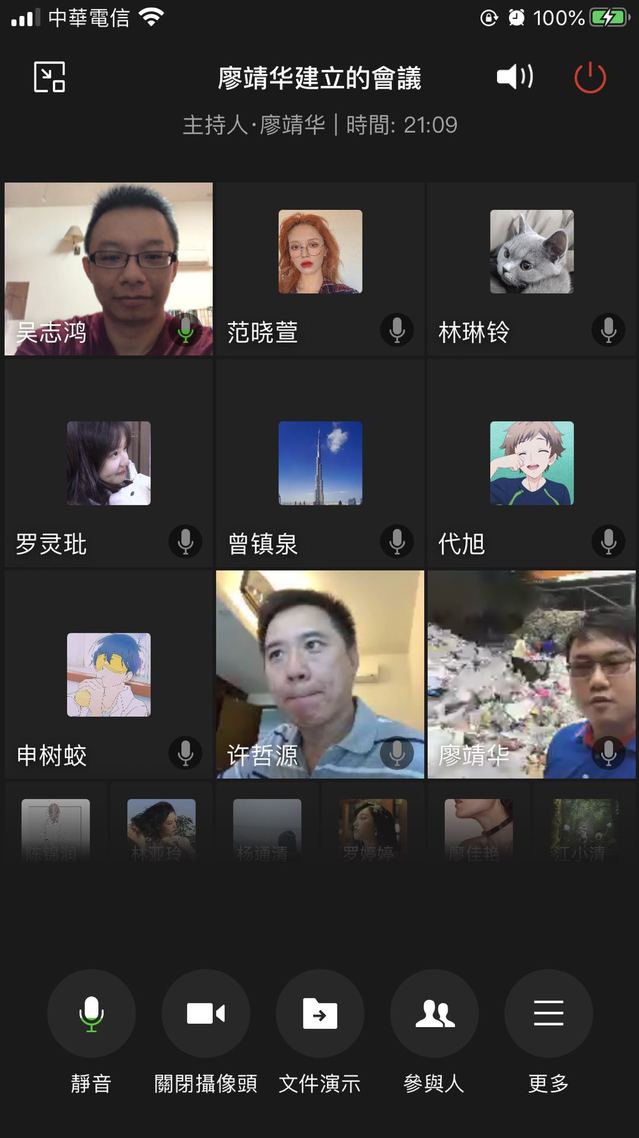639x1138 pixels.
Task: Open the 更多 menu
Action: (x=548, y=1014)
